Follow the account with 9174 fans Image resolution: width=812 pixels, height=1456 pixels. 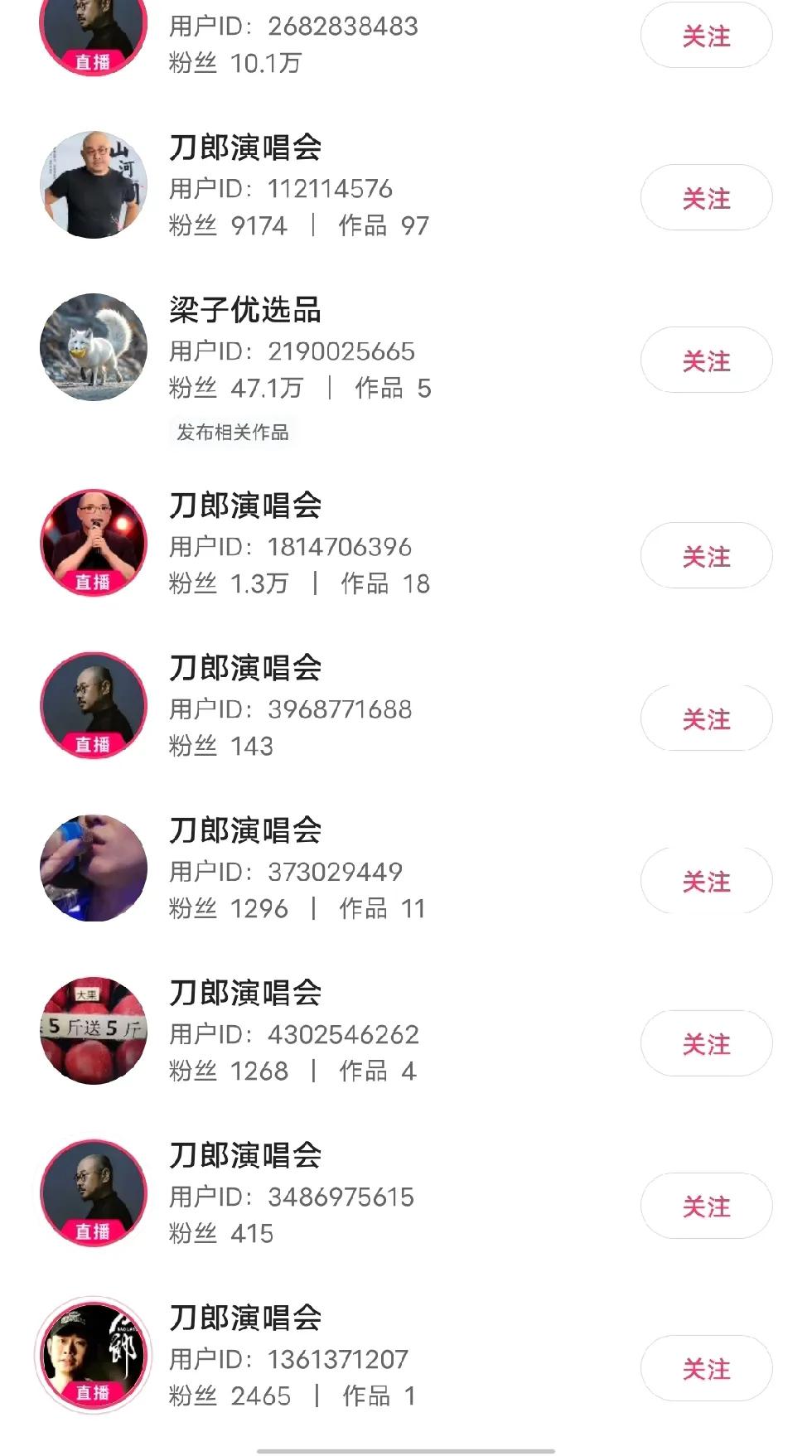pos(705,197)
